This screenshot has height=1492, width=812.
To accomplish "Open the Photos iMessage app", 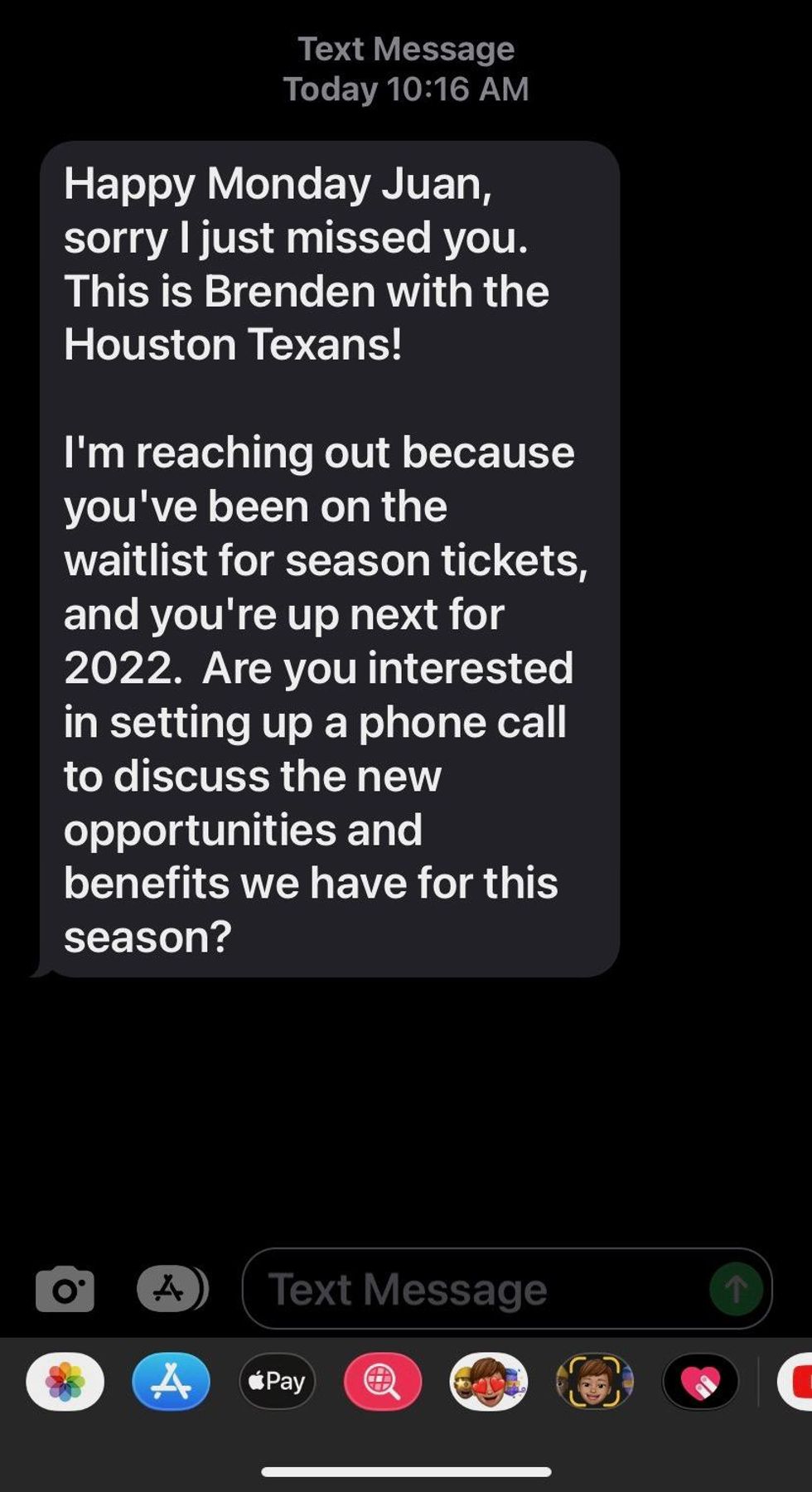I will 65,1382.
